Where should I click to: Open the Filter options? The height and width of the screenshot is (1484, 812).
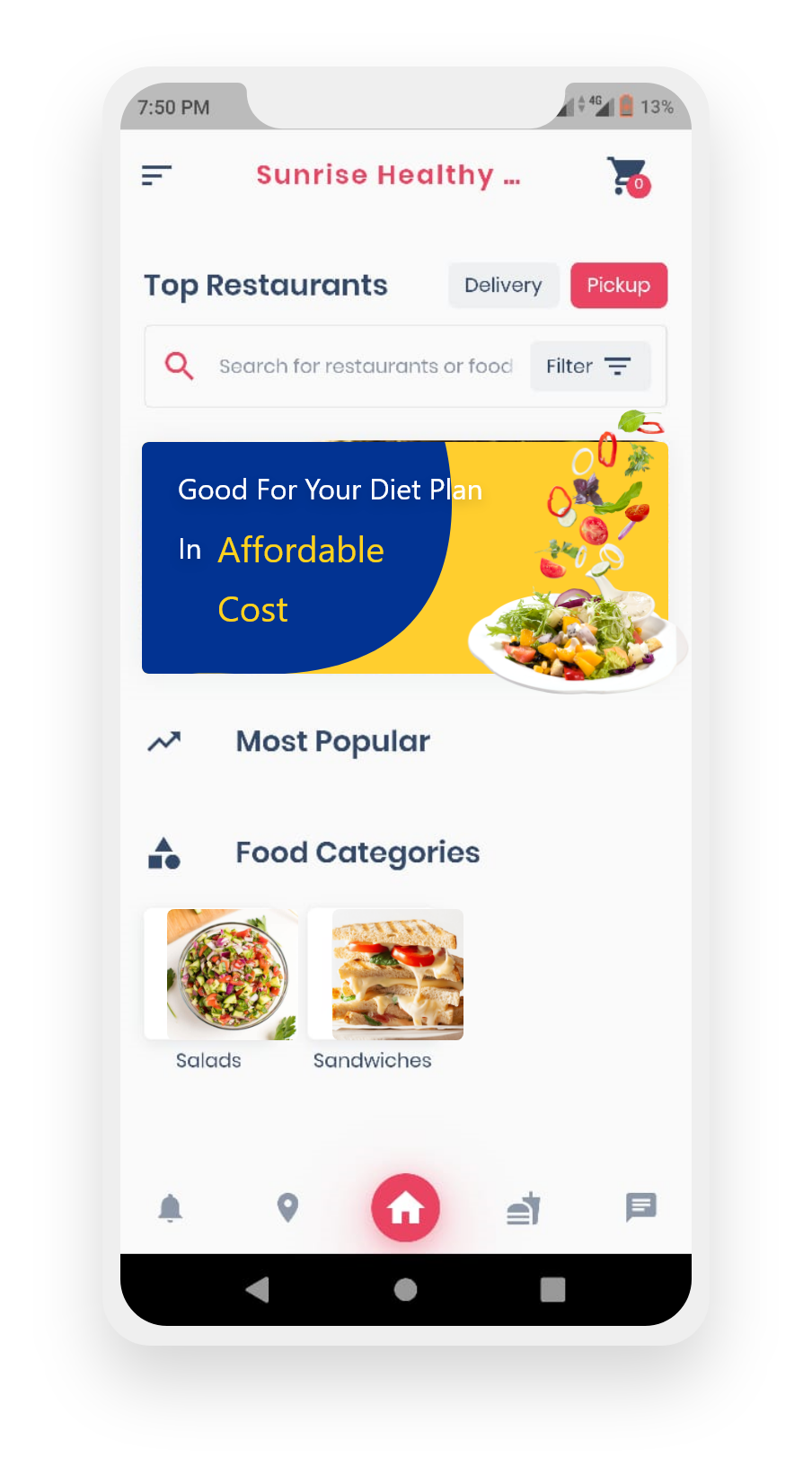[589, 367]
